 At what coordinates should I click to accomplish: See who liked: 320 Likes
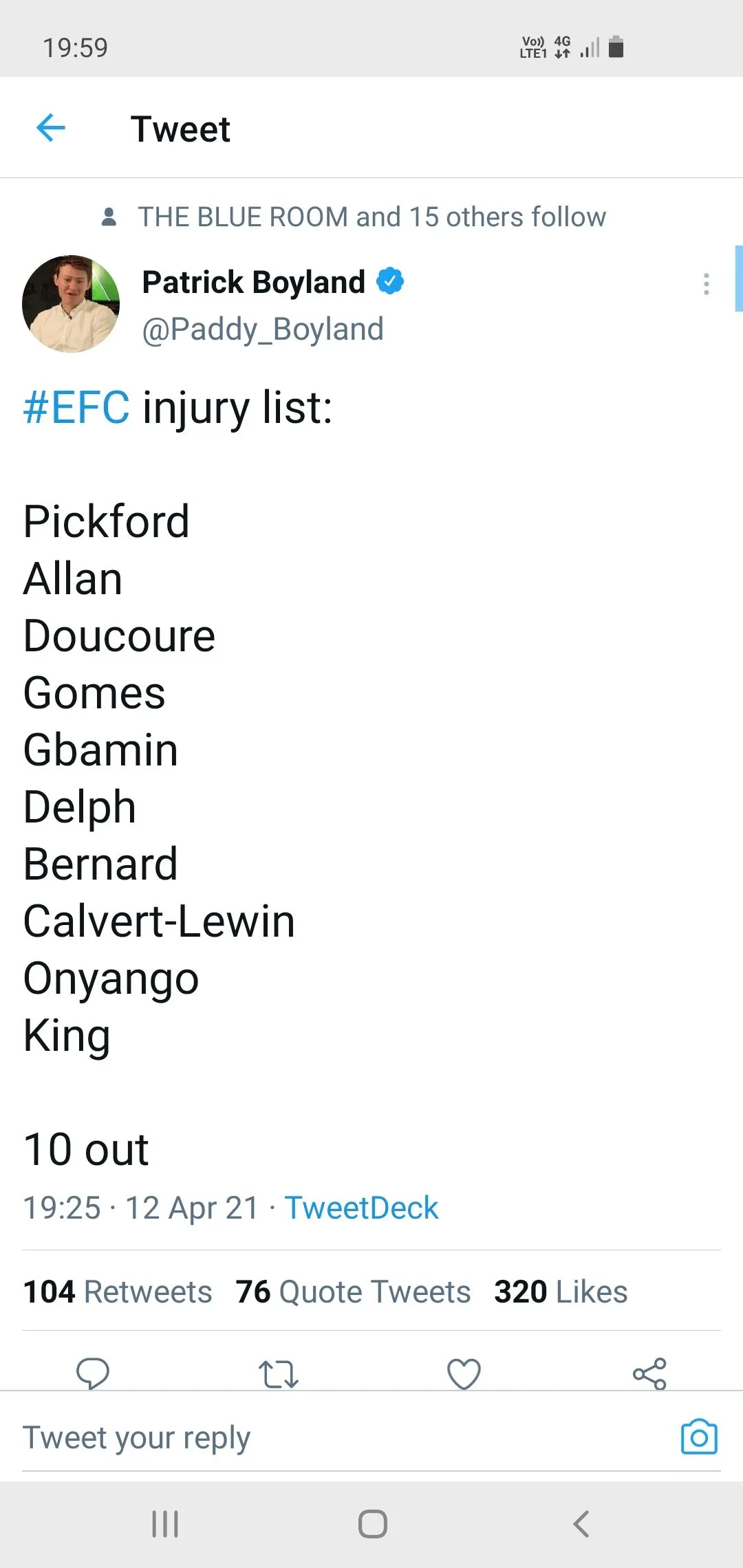click(x=561, y=1292)
